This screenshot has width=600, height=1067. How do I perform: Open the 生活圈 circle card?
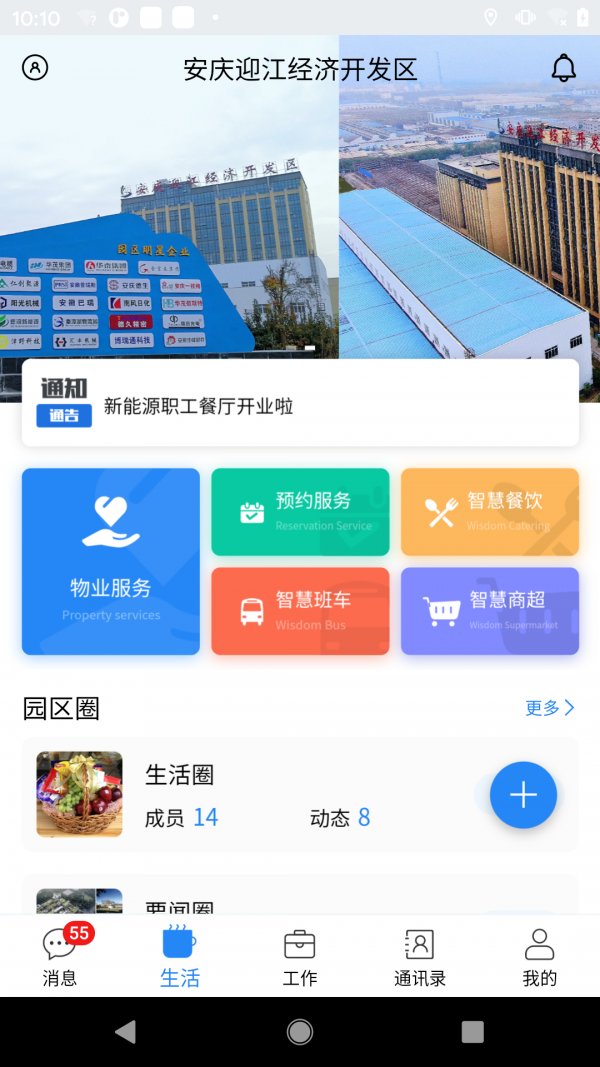coord(300,794)
